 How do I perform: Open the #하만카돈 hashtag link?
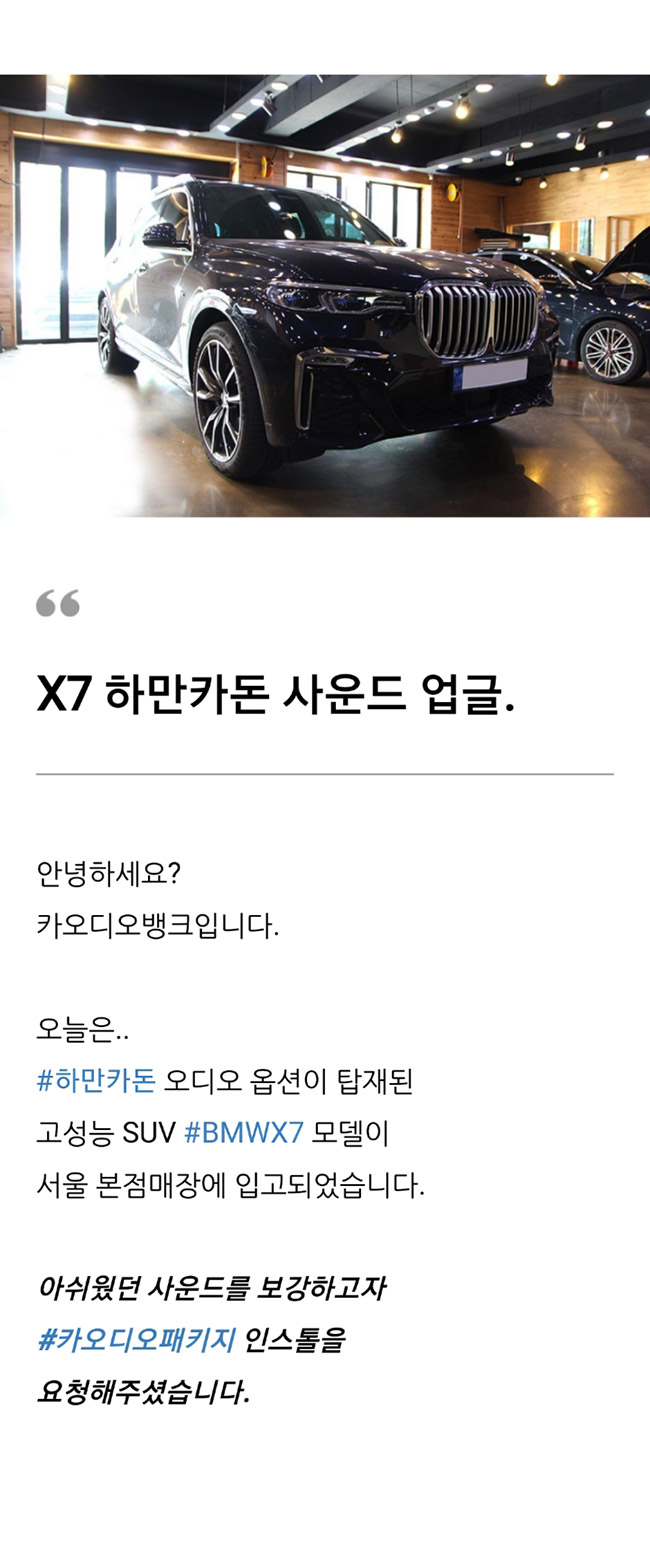pos(96,1081)
